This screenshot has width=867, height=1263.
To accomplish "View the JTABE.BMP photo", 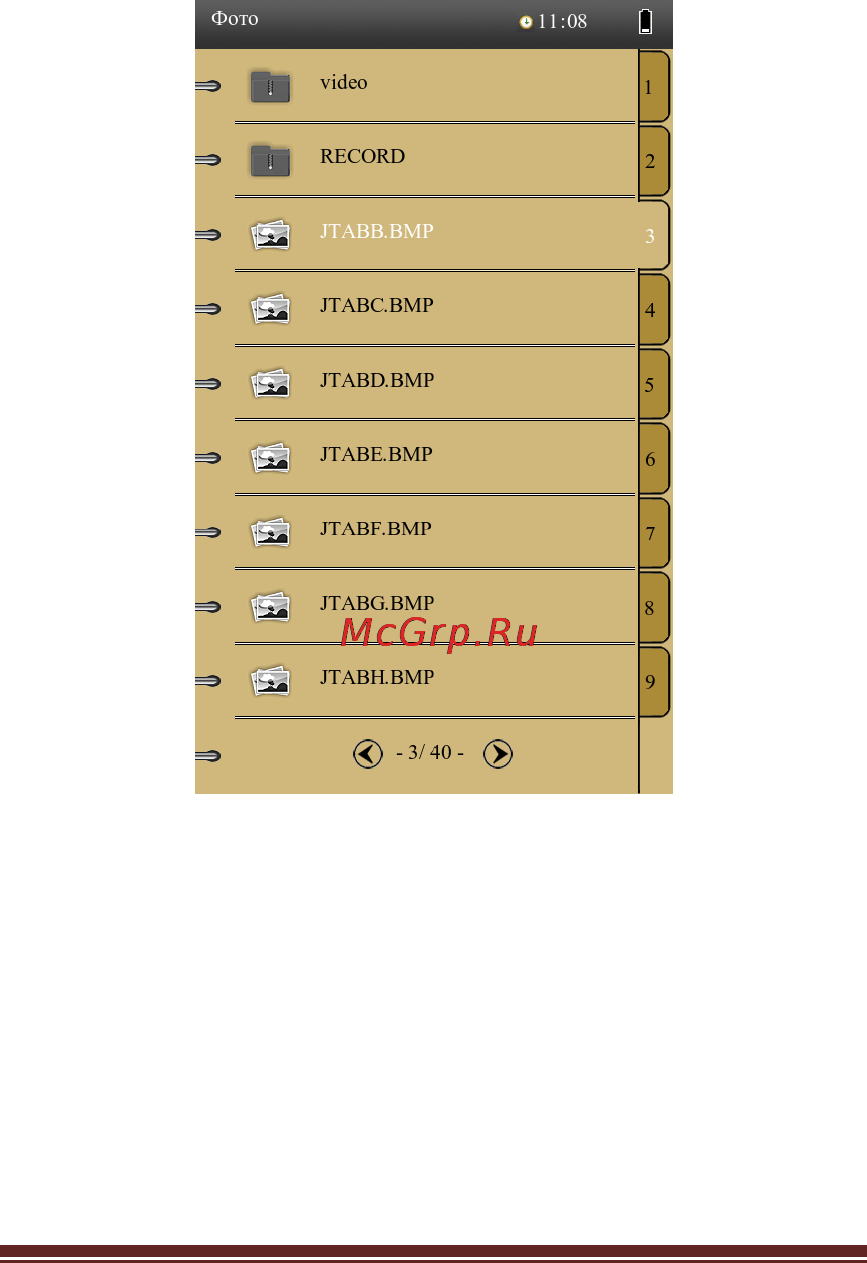I will click(x=376, y=454).
